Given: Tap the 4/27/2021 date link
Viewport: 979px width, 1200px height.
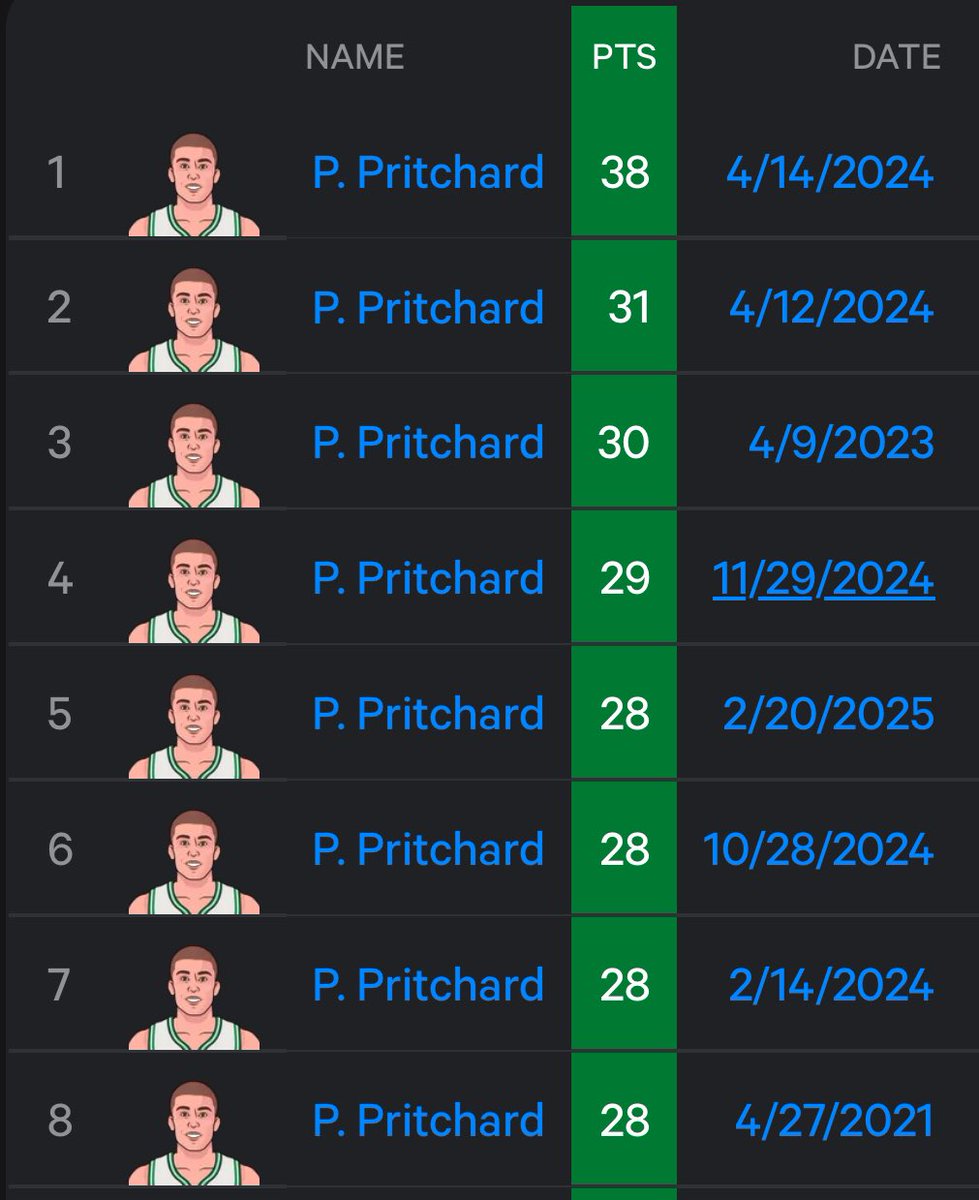Looking at the screenshot, I should click(834, 1121).
